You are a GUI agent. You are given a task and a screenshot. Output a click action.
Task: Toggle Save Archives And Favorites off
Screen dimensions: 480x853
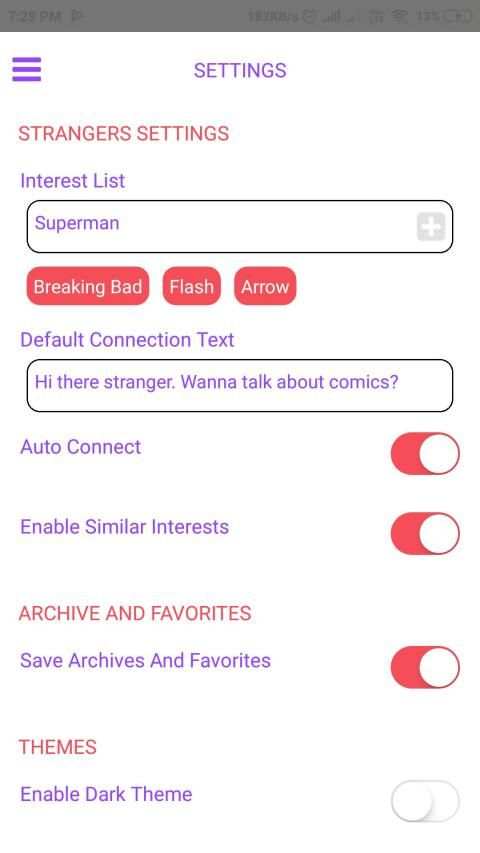(x=425, y=667)
